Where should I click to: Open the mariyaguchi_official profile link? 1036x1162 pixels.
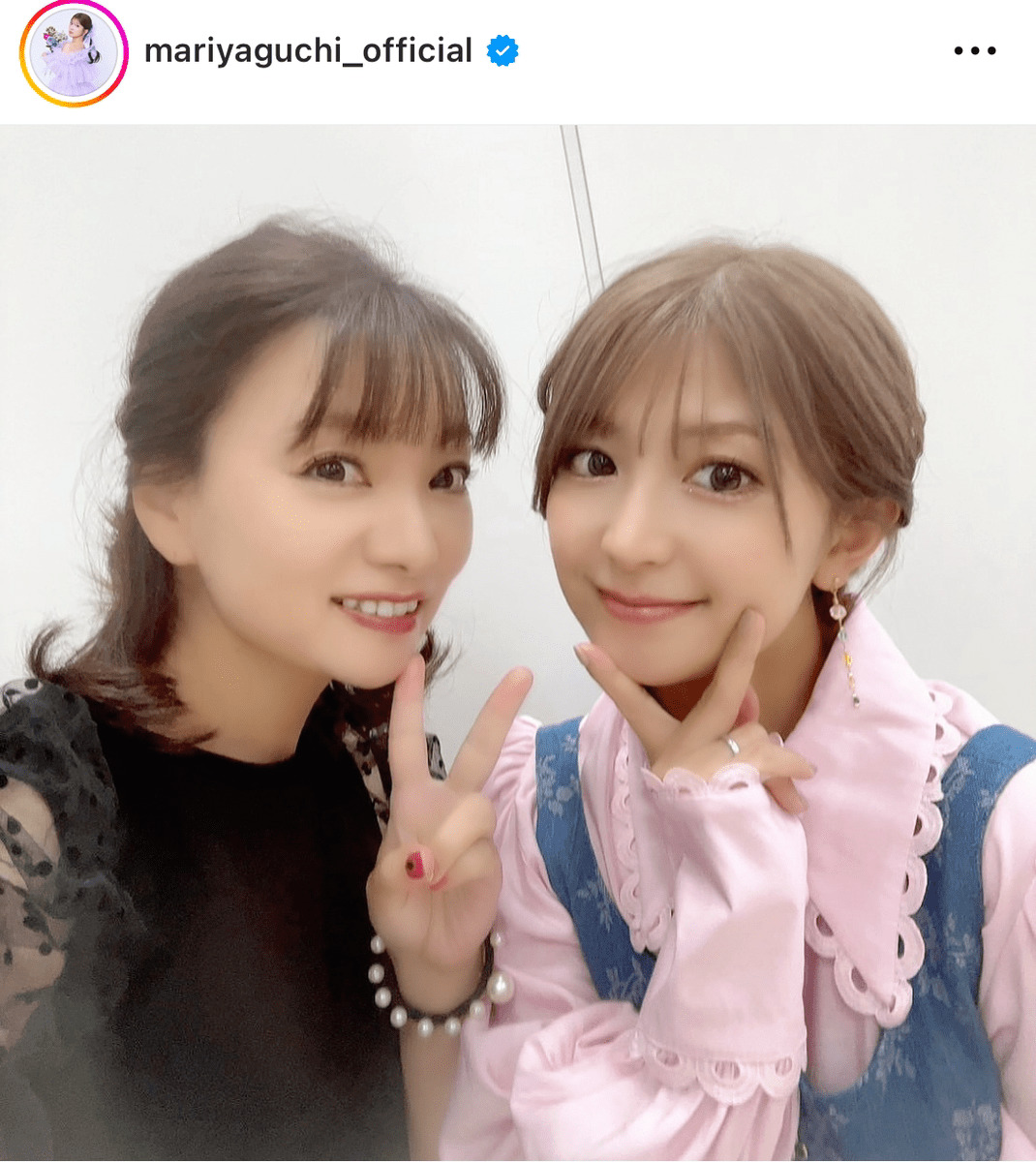click(308, 51)
